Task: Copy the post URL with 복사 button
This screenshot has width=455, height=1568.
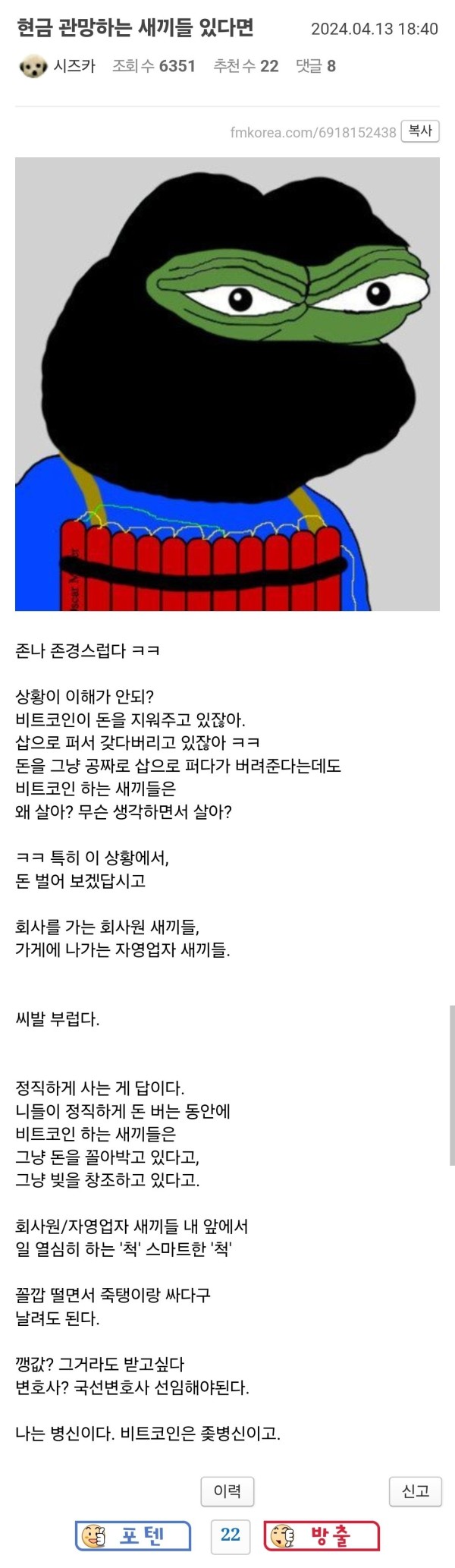Action: coord(420,131)
